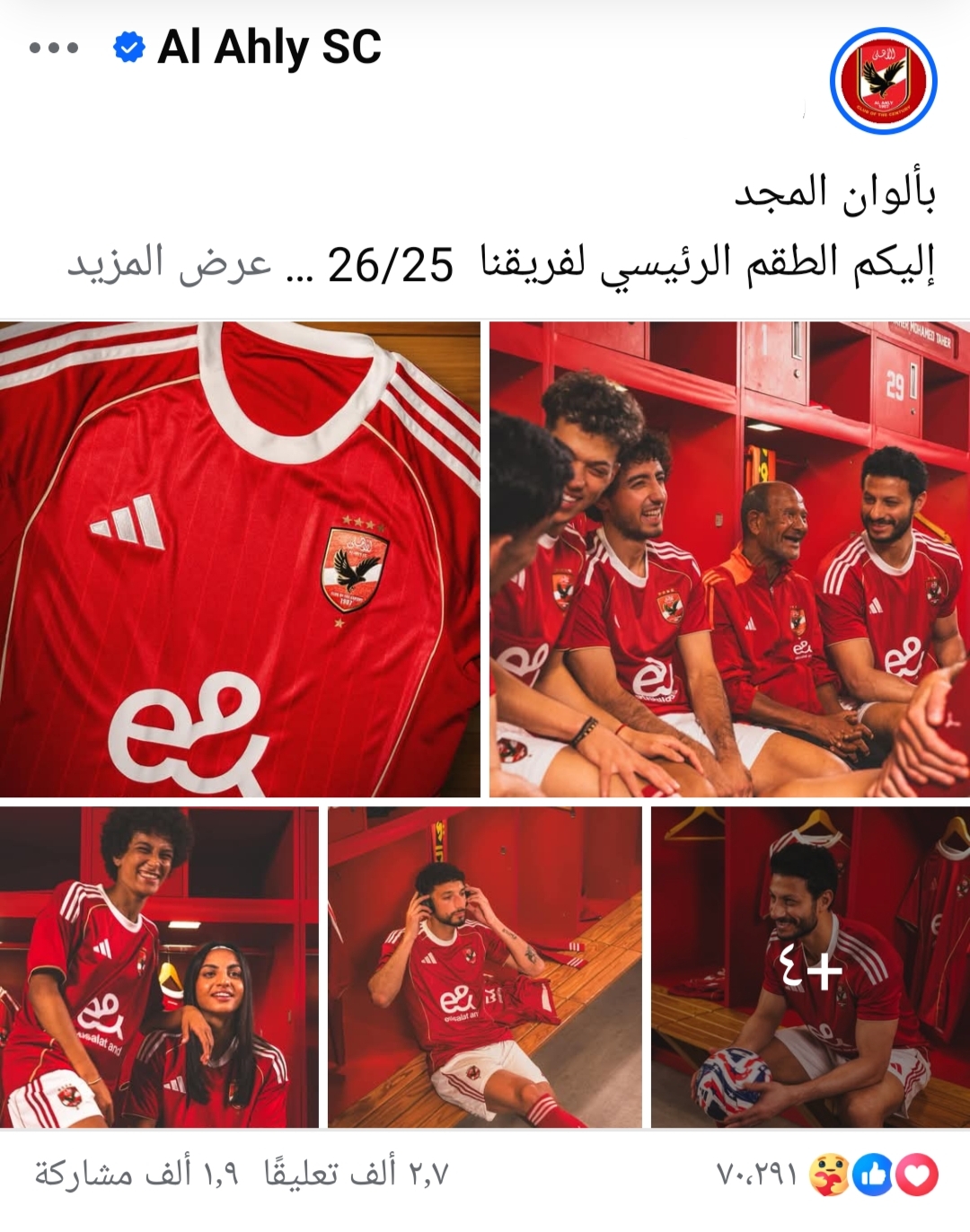Expand post text via عرض المزيد
The image size is (970, 1232).
(x=169, y=264)
